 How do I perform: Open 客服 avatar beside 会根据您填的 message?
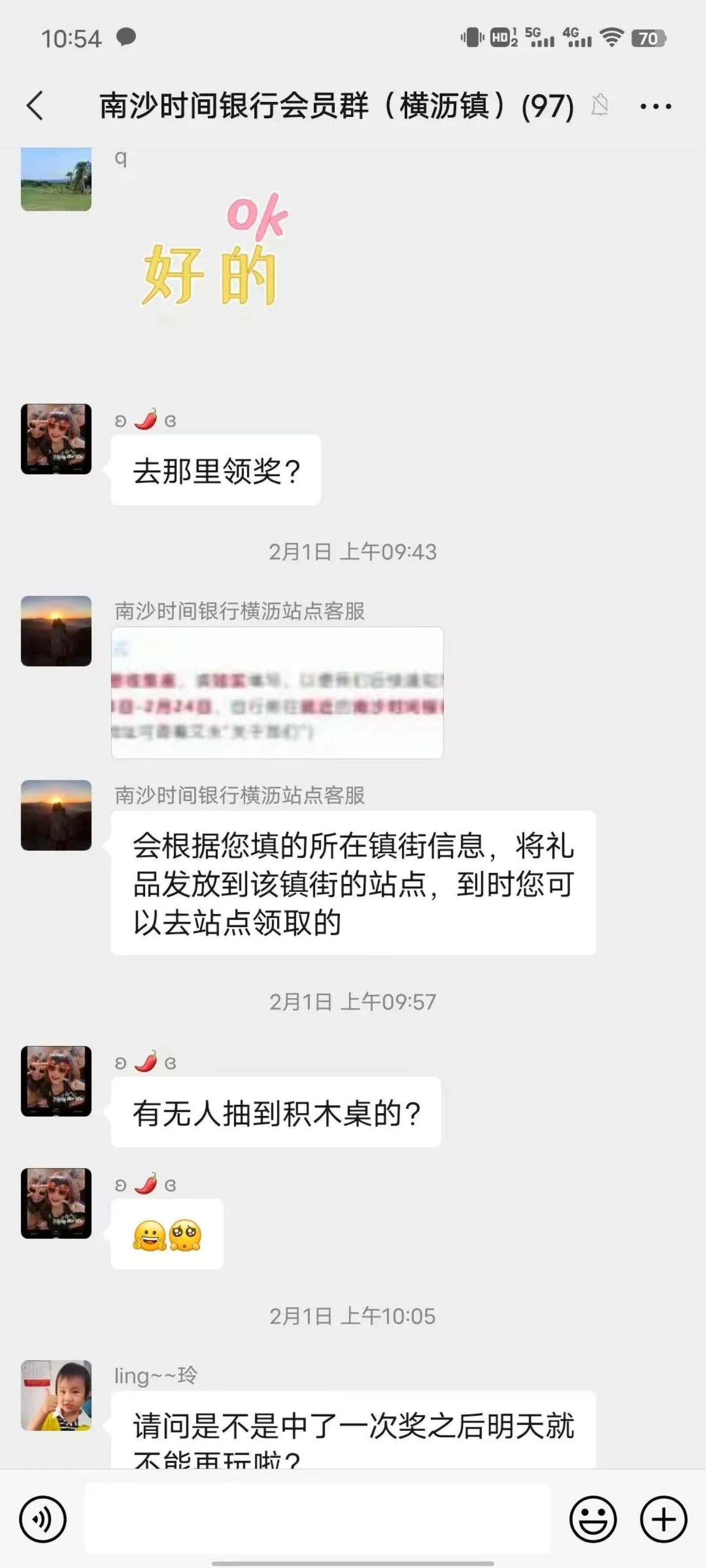56,815
